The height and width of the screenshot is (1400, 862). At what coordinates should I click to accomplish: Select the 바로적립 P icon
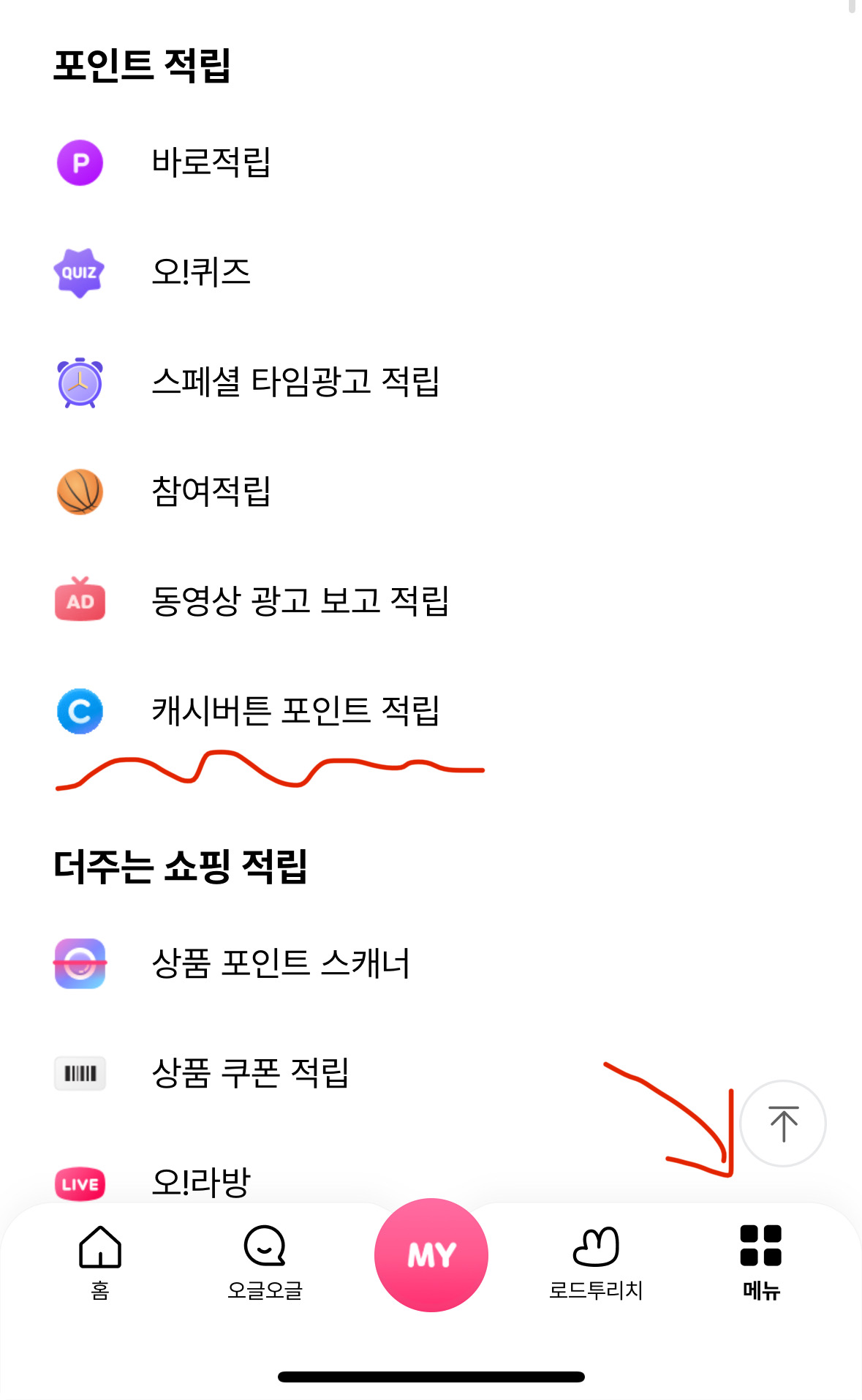point(80,162)
